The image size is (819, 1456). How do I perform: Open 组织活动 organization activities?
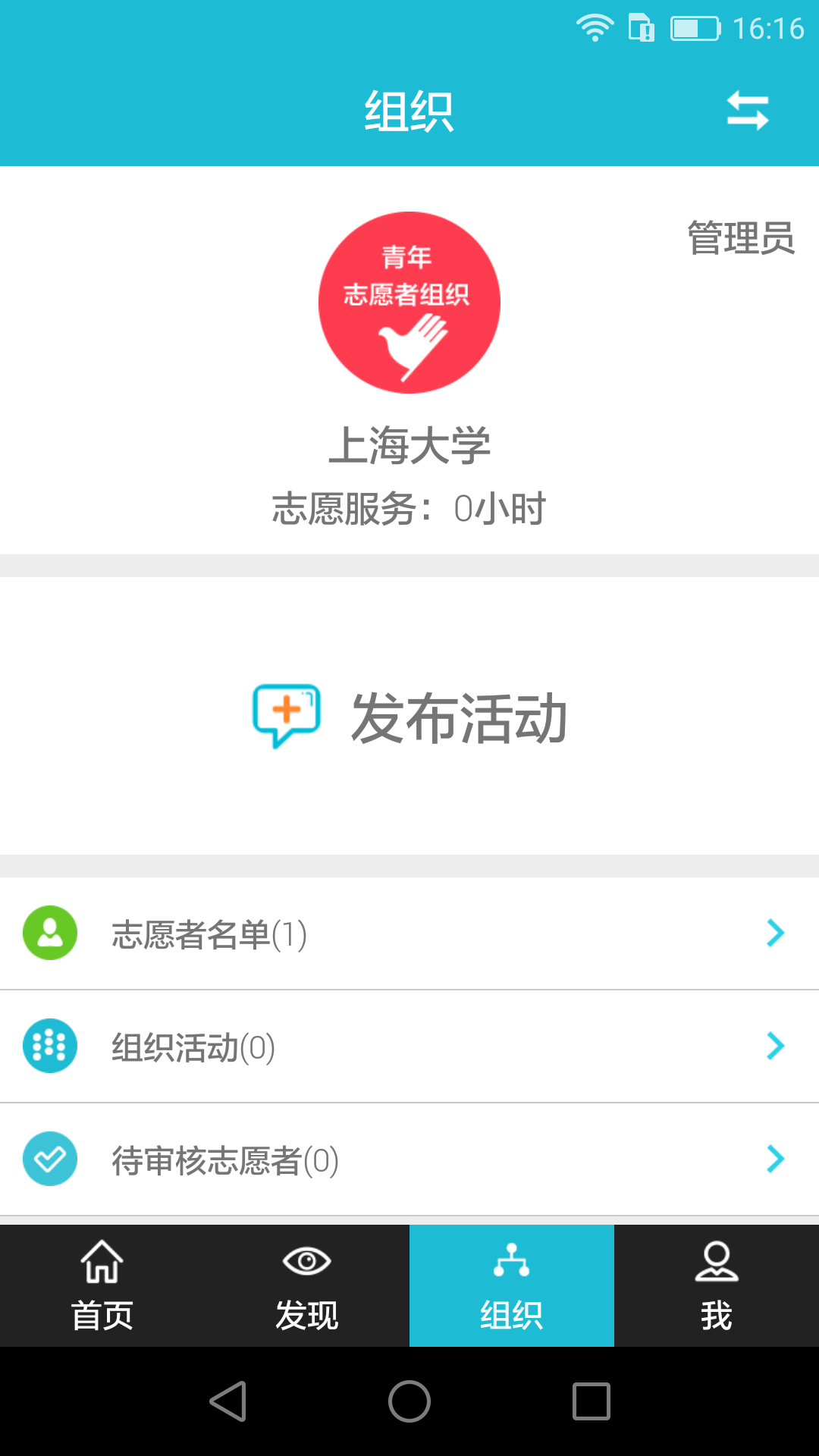pyautogui.click(x=409, y=1046)
